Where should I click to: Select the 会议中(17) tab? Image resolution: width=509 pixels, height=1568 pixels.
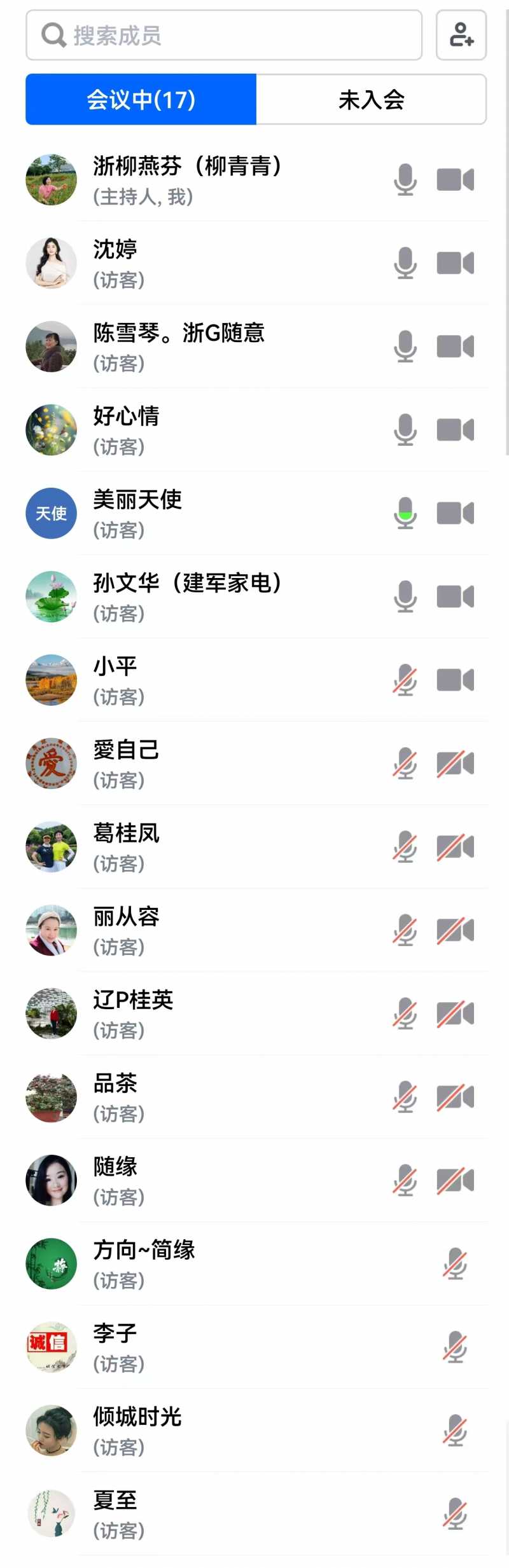coord(141,99)
